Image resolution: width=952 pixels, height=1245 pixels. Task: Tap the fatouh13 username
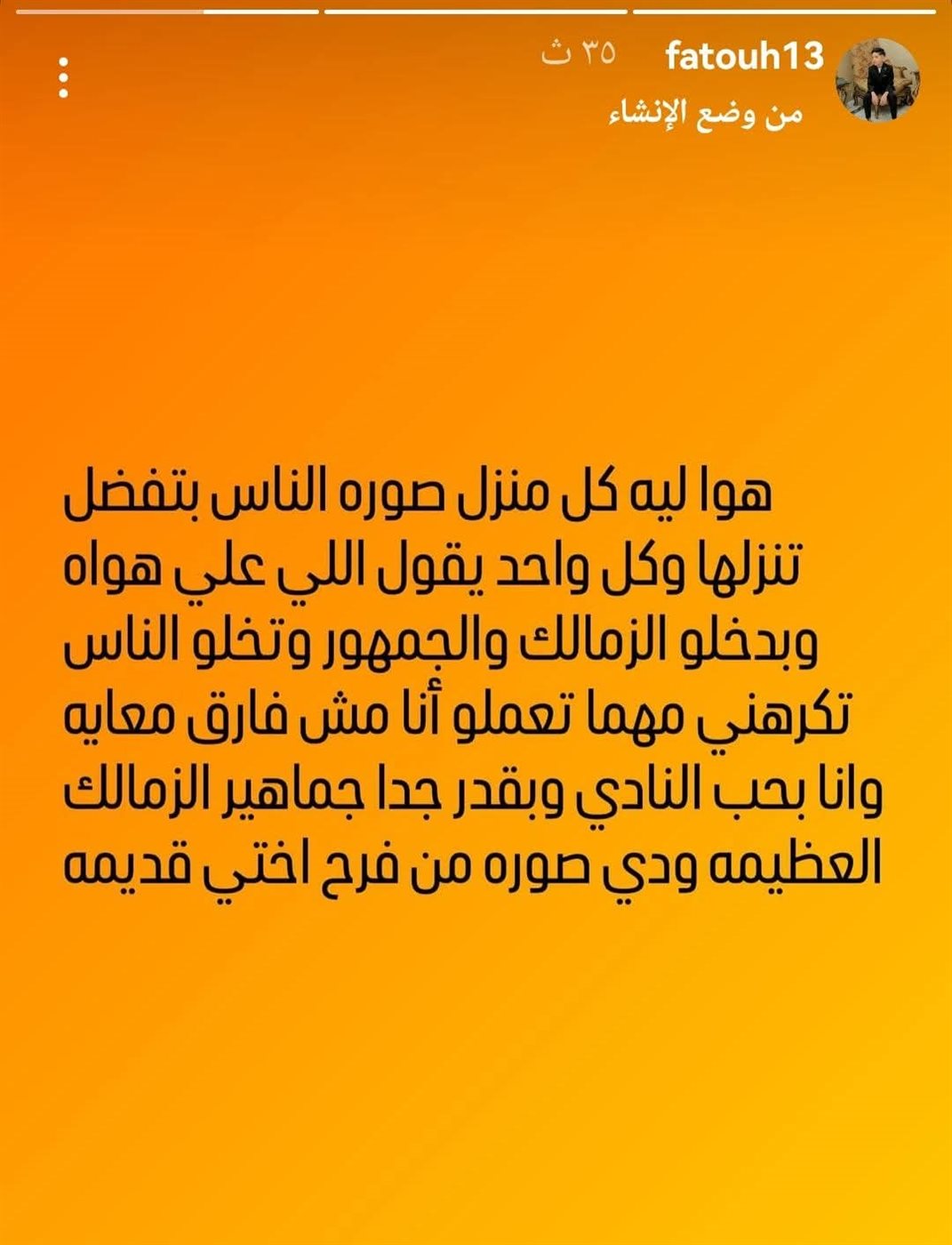[744, 57]
